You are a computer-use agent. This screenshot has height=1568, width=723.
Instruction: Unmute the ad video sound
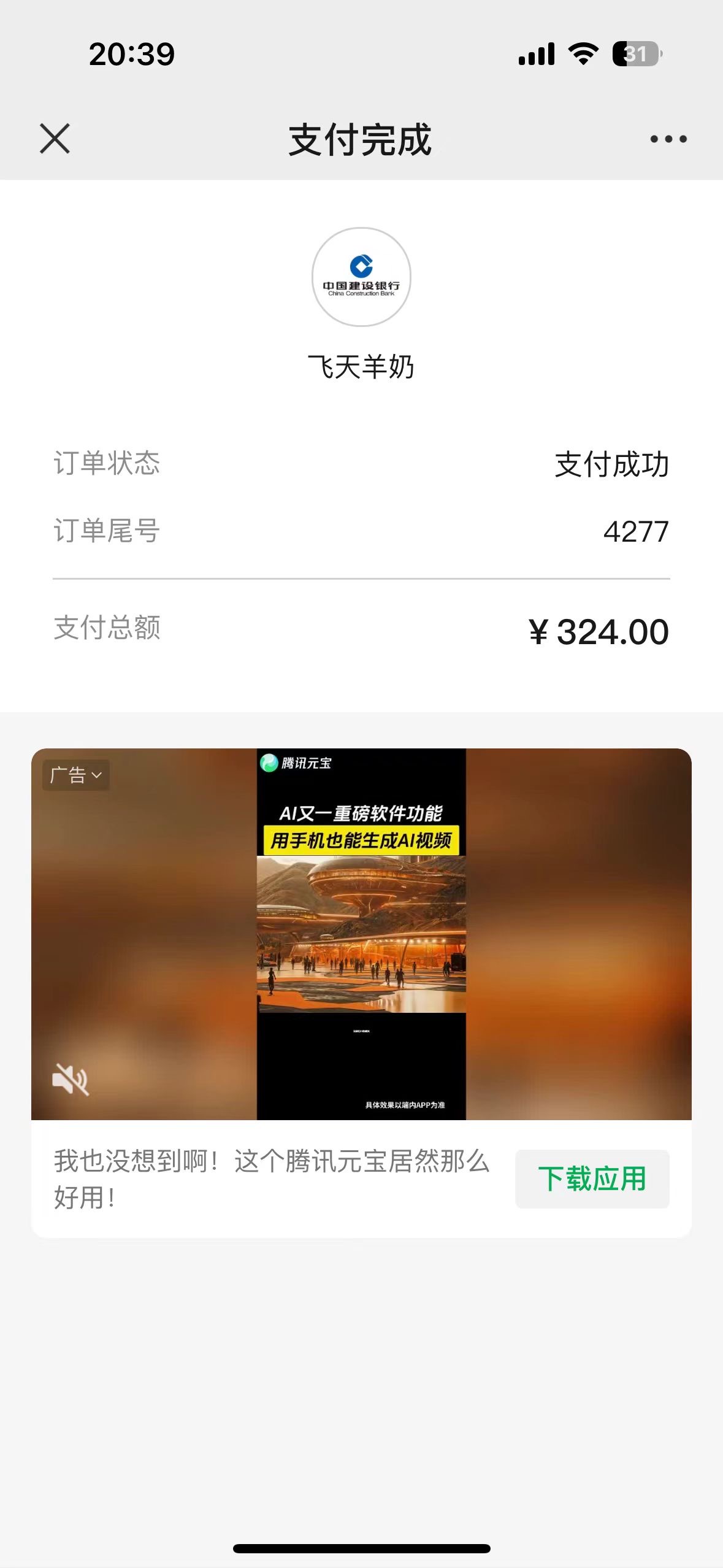coord(71,1079)
